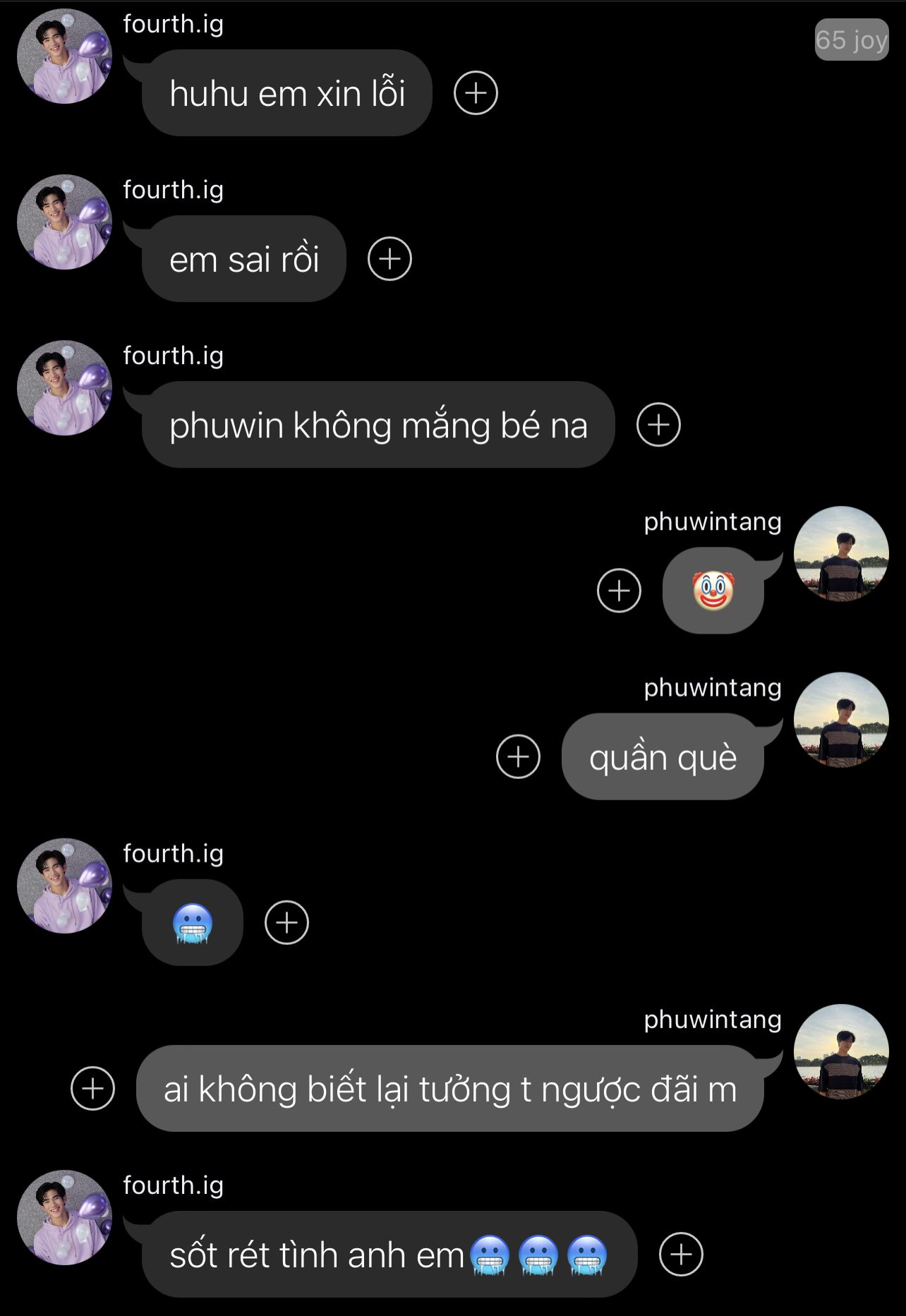Screen dimensions: 906x1316
Task: Add a reaction to "sốt rét tình anh em"
Action: pyautogui.click(x=681, y=1255)
